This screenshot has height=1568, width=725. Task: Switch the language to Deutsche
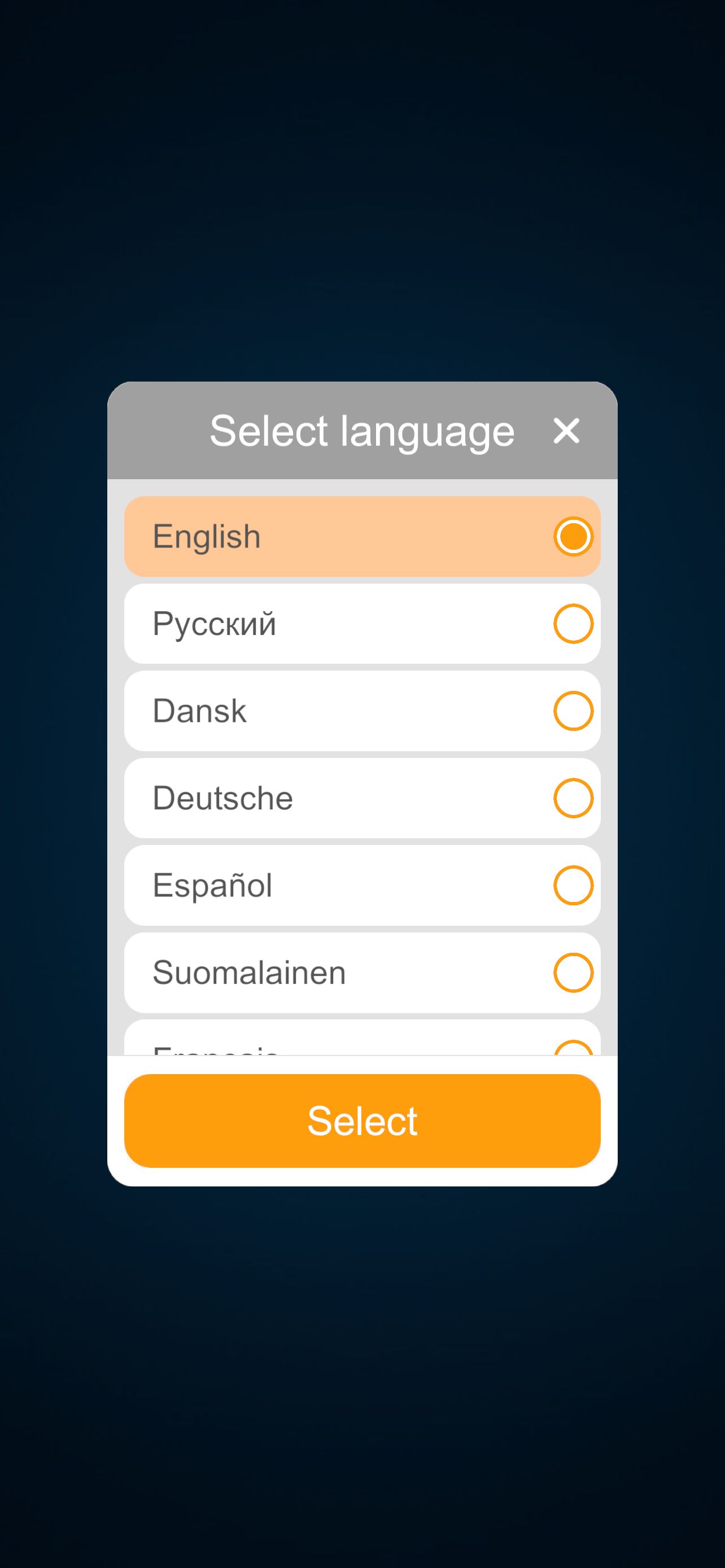[362, 798]
